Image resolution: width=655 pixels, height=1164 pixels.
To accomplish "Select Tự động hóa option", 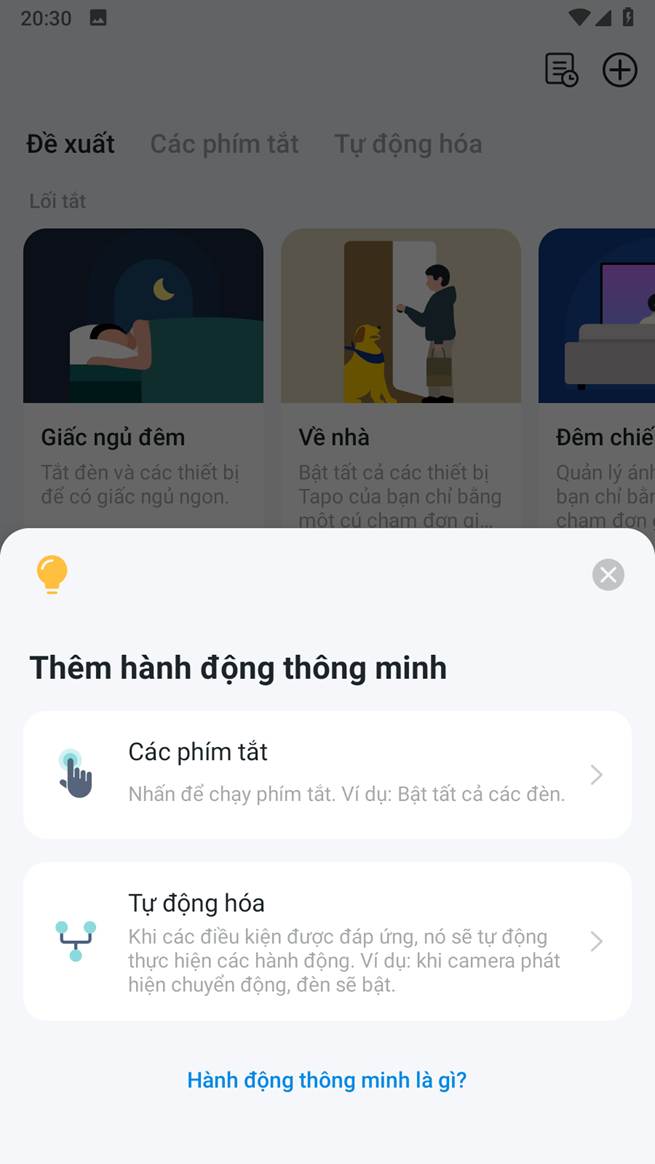I will [x=327, y=941].
